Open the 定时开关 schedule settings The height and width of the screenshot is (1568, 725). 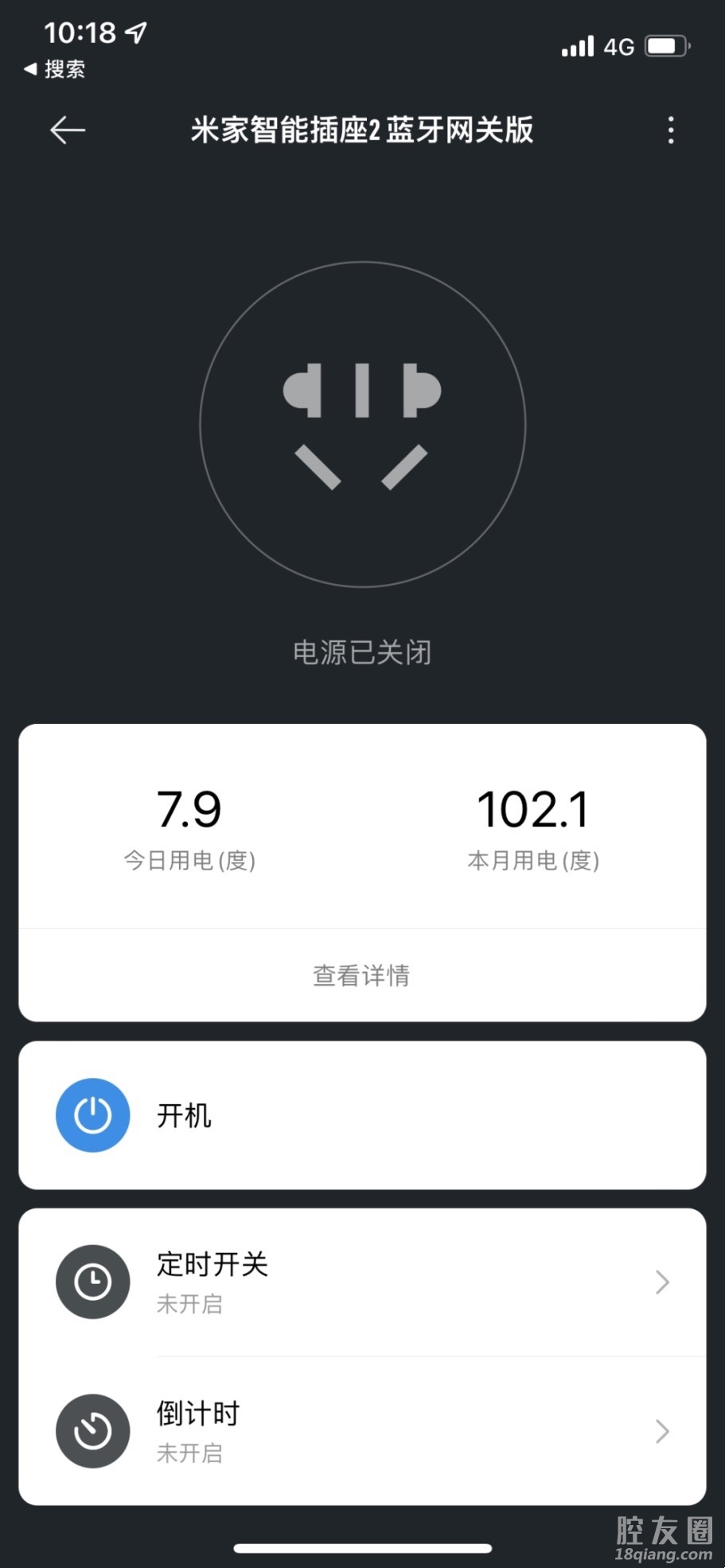click(x=362, y=1282)
